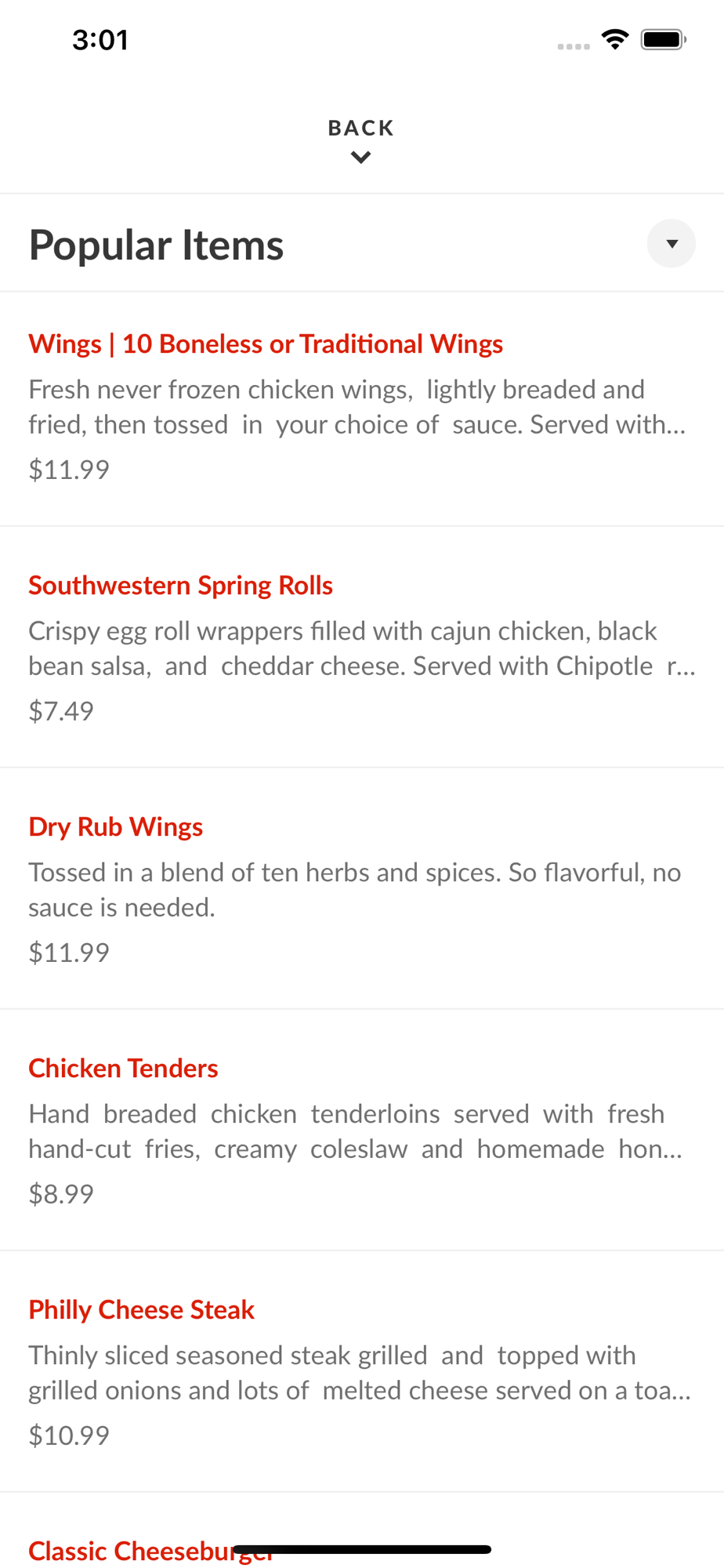Tap the BACK button at the top
Viewport: 724px width, 1568px height.
click(360, 139)
